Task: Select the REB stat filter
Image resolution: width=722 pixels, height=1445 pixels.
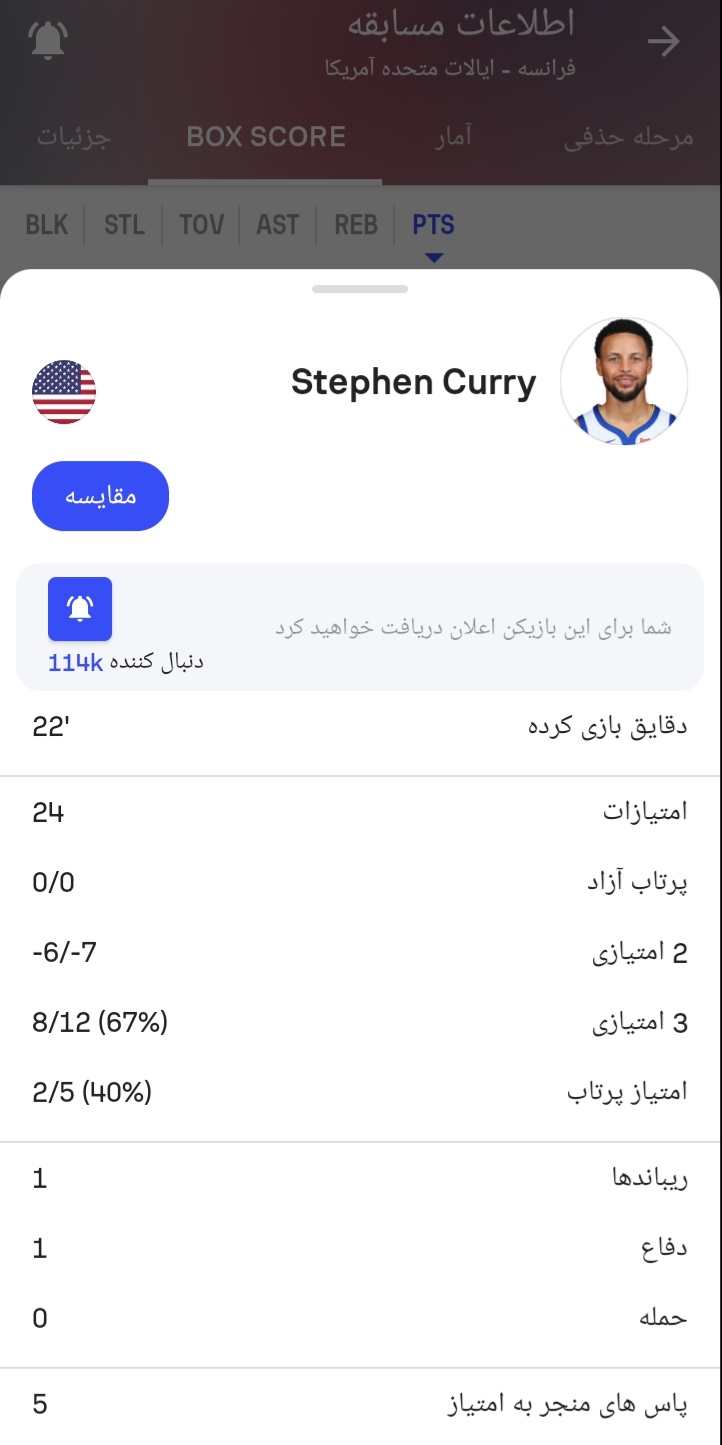Action: coord(356,225)
